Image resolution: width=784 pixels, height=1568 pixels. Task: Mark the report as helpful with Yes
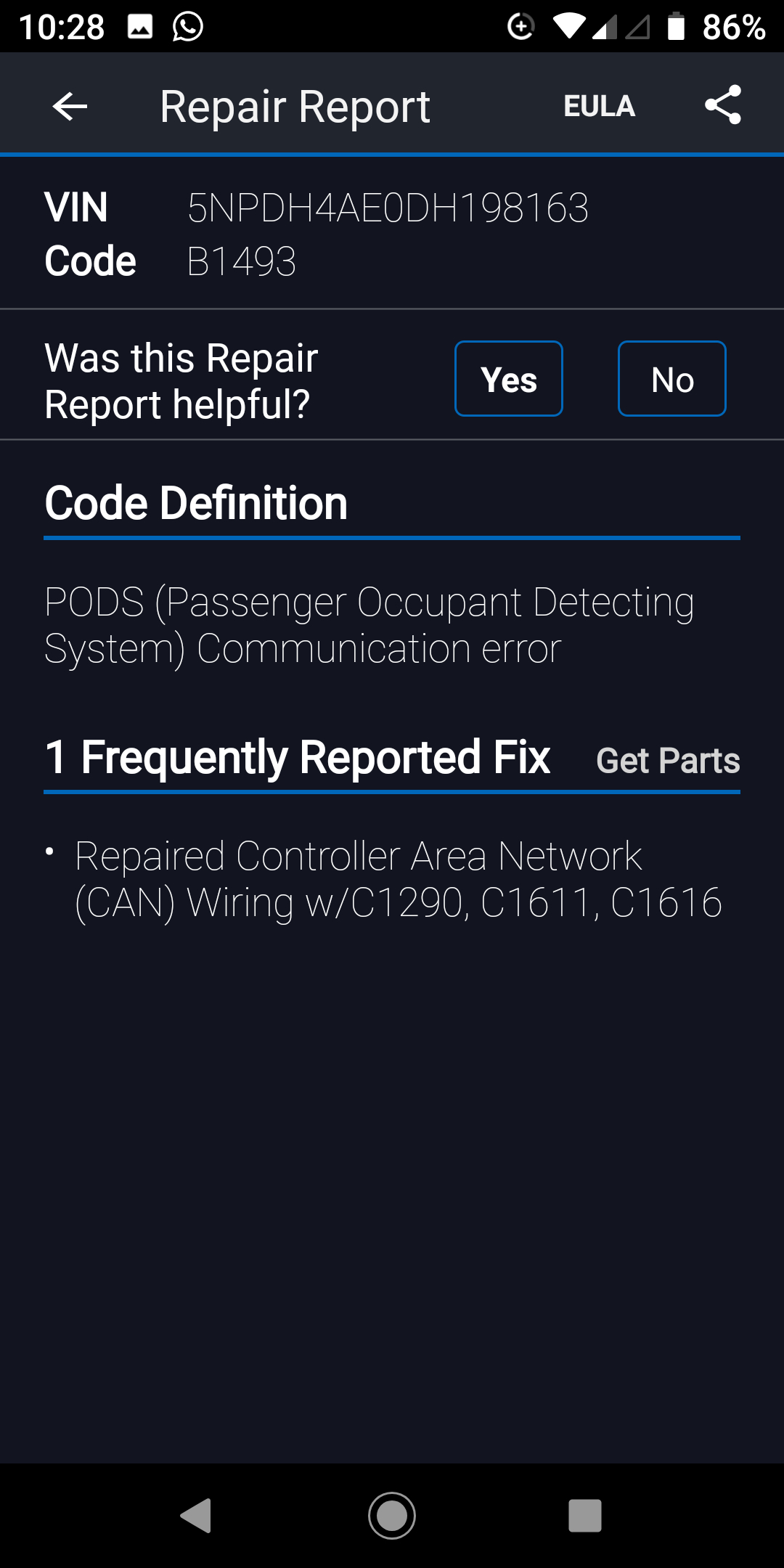pos(508,379)
